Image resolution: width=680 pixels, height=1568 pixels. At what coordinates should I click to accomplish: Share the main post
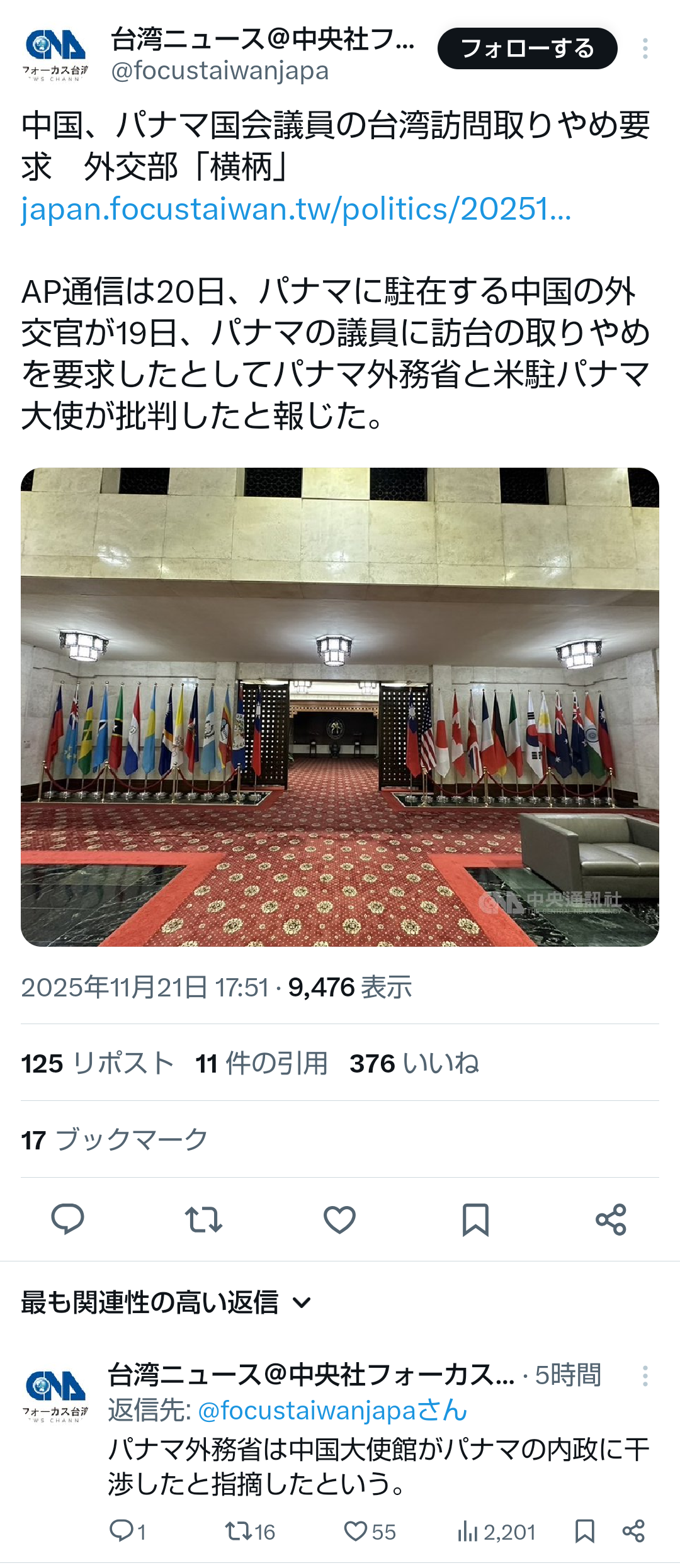coord(611,1219)
